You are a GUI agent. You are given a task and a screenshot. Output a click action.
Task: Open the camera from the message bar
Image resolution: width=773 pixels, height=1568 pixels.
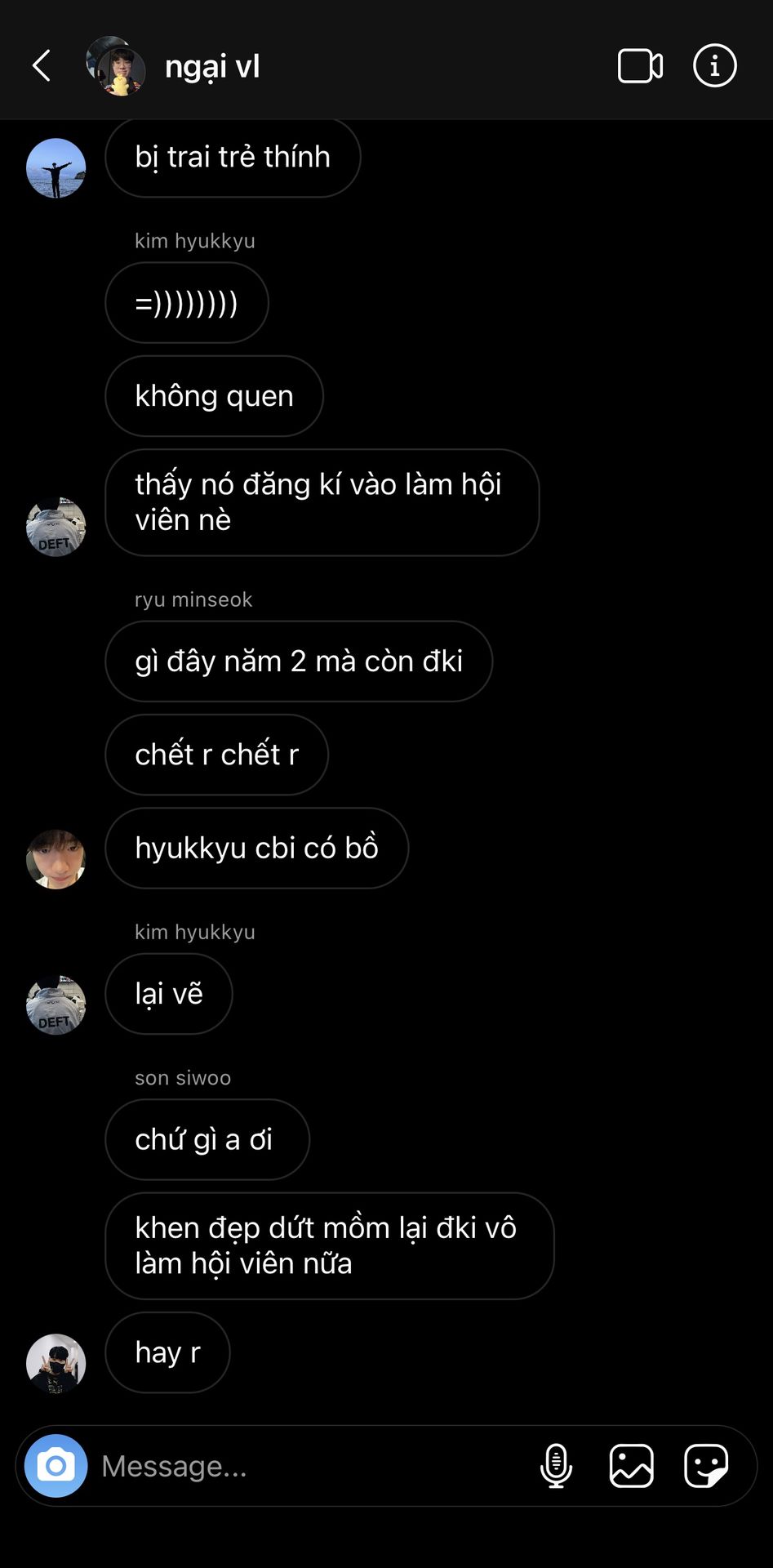56,1466
